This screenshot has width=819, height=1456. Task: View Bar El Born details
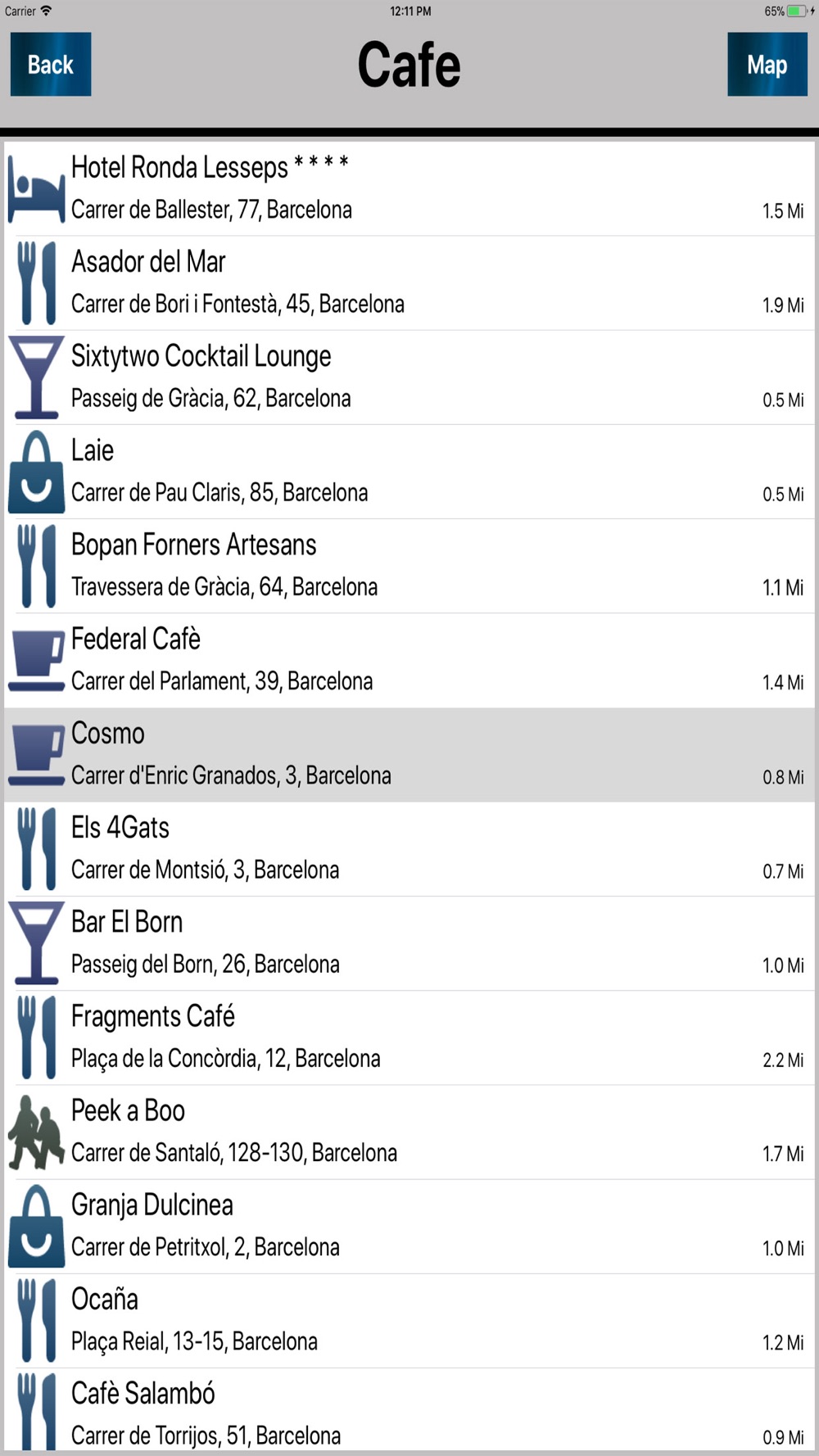click(x=409, y=943)
